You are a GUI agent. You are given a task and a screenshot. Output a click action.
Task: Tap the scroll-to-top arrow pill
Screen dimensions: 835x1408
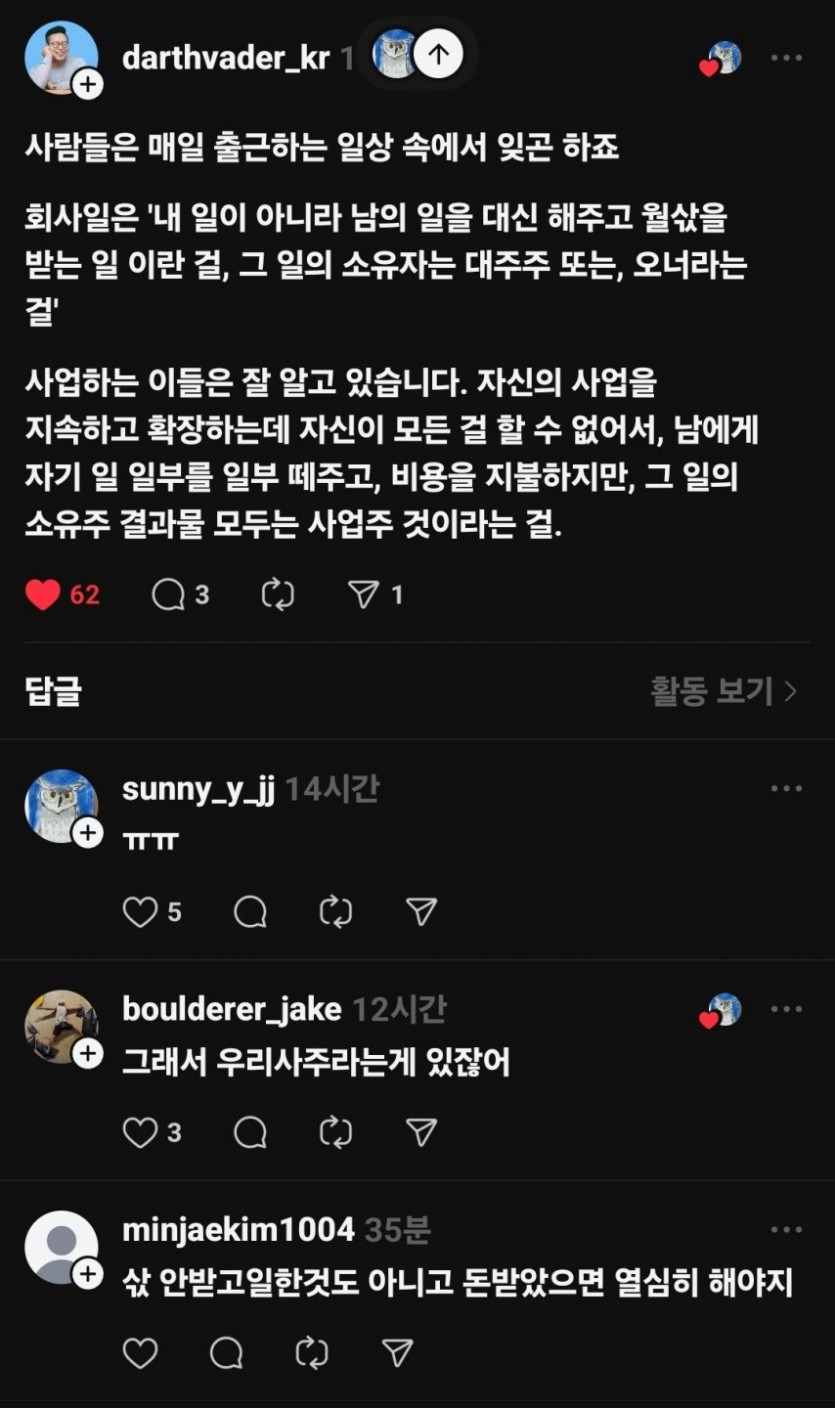click(438, 54)
